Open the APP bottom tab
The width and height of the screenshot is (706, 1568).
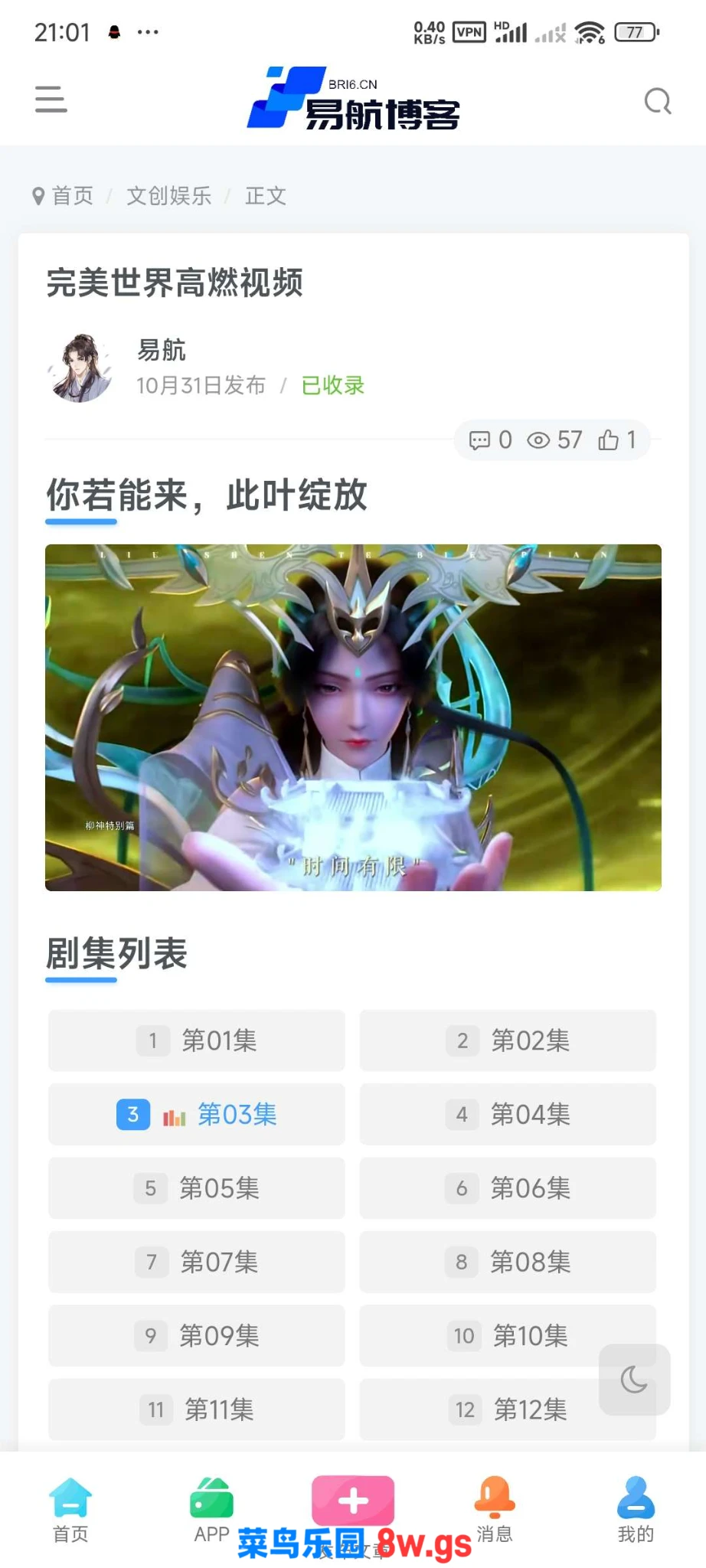[211, 1511]
